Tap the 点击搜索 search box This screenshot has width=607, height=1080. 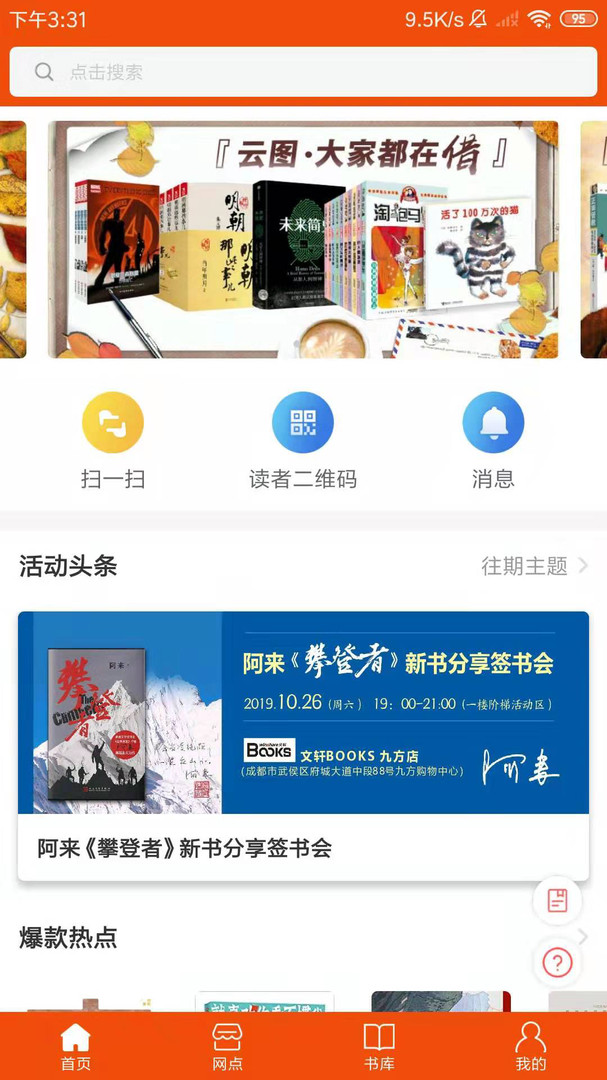303,72
